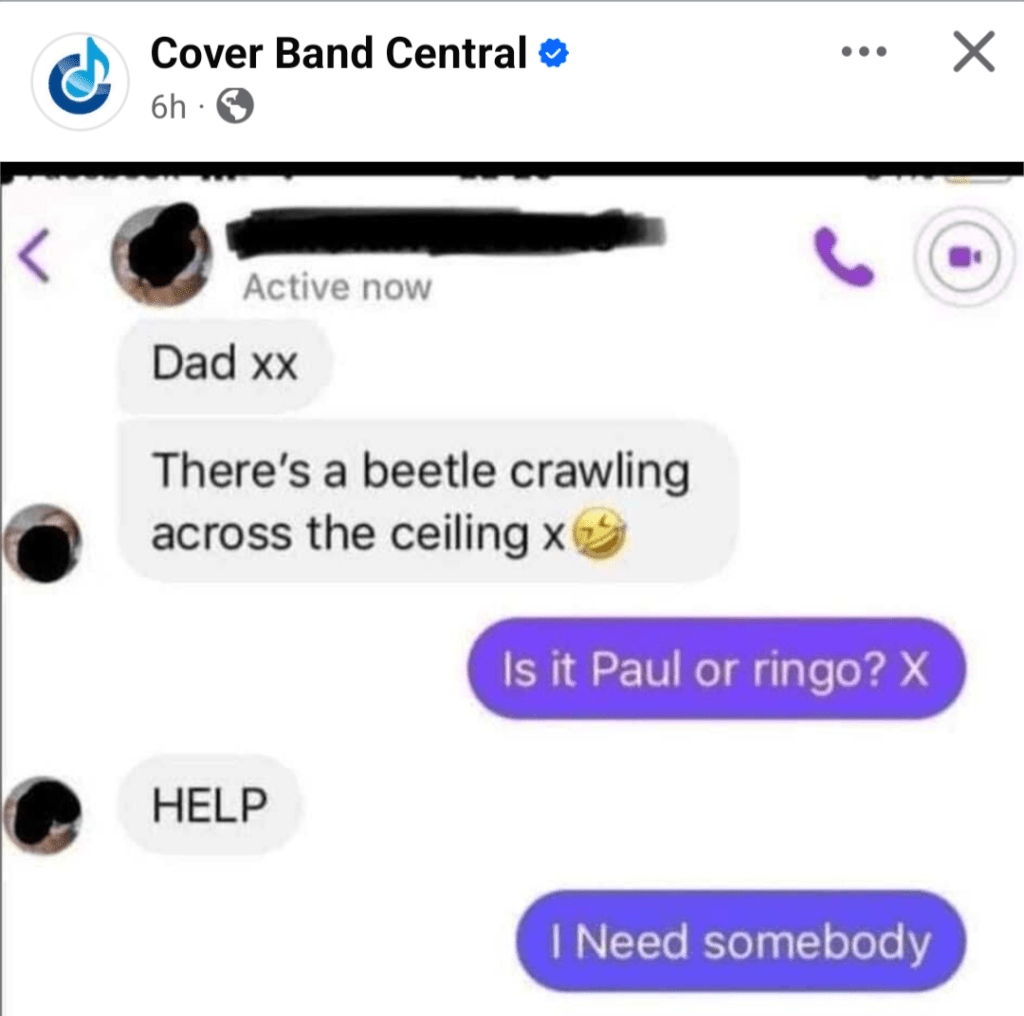Visit the Cover Band Central page name
The width and height of the screenshot is (1024, 1016).
[338, 54]
